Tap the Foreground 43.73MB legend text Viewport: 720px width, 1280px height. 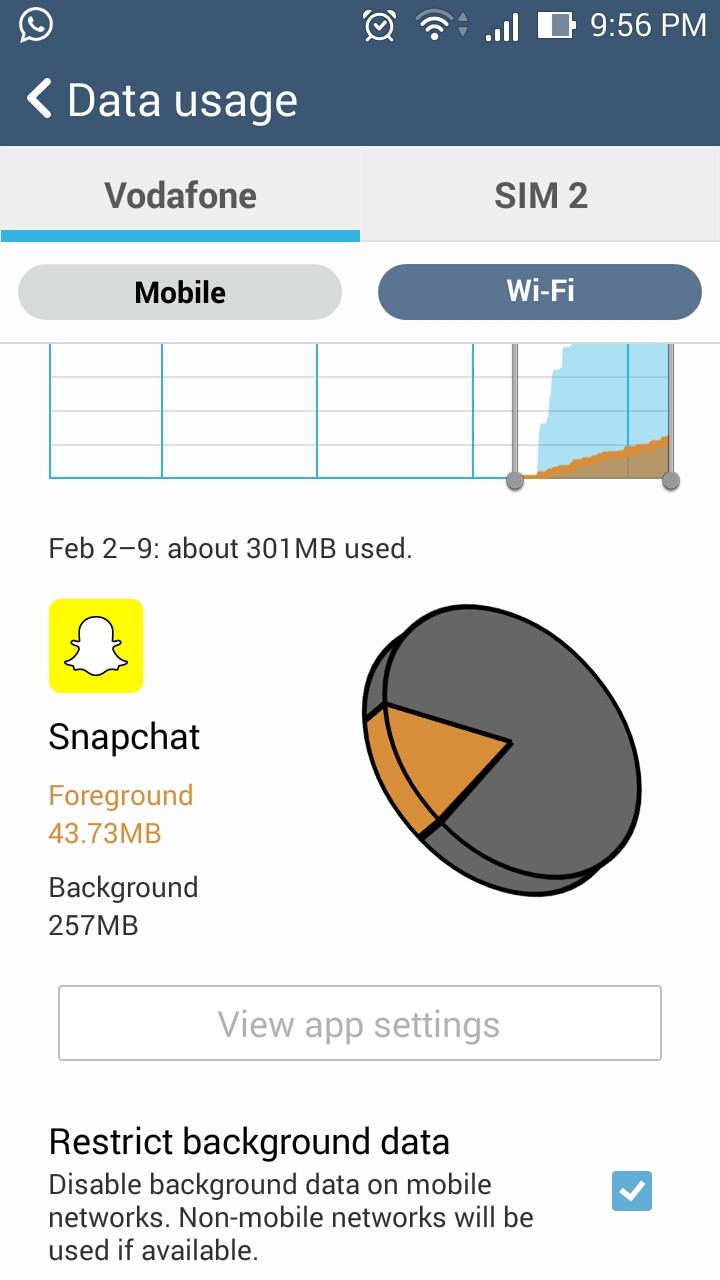pos(120,812)
